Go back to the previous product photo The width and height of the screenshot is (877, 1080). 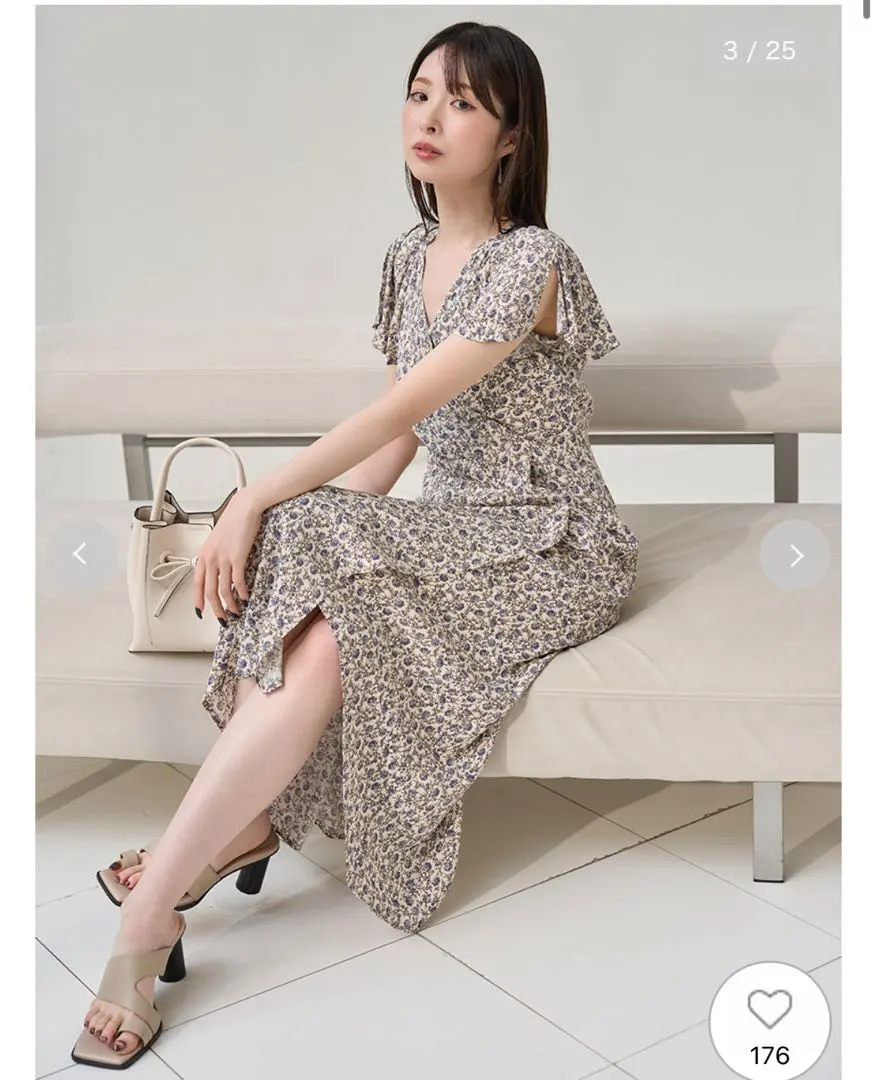coord(81,554)
